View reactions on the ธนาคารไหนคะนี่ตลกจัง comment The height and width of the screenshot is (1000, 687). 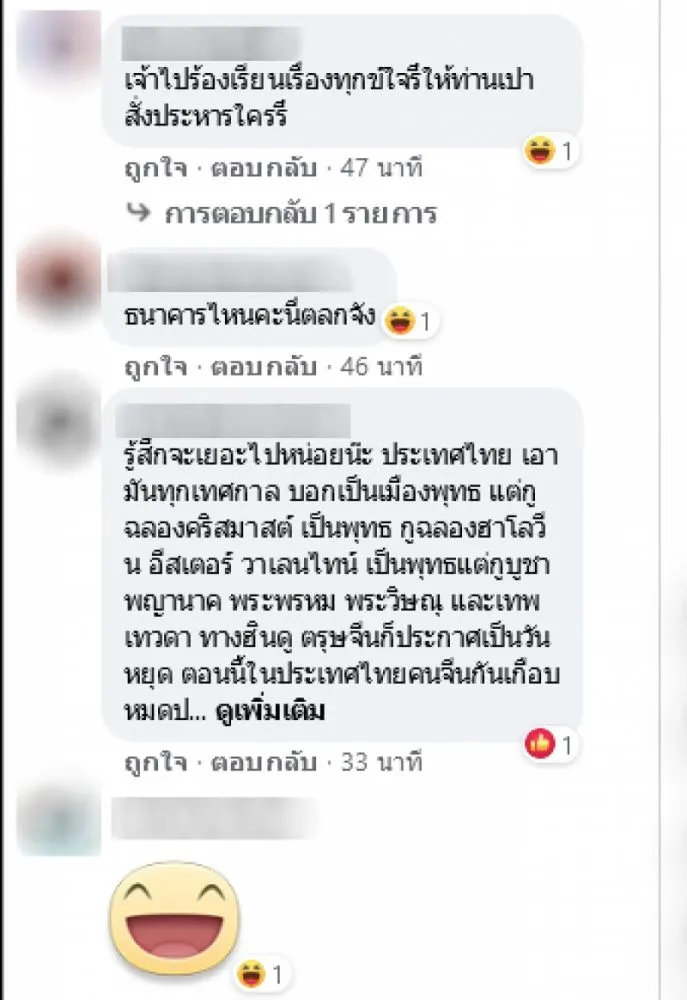coord(411,321)
